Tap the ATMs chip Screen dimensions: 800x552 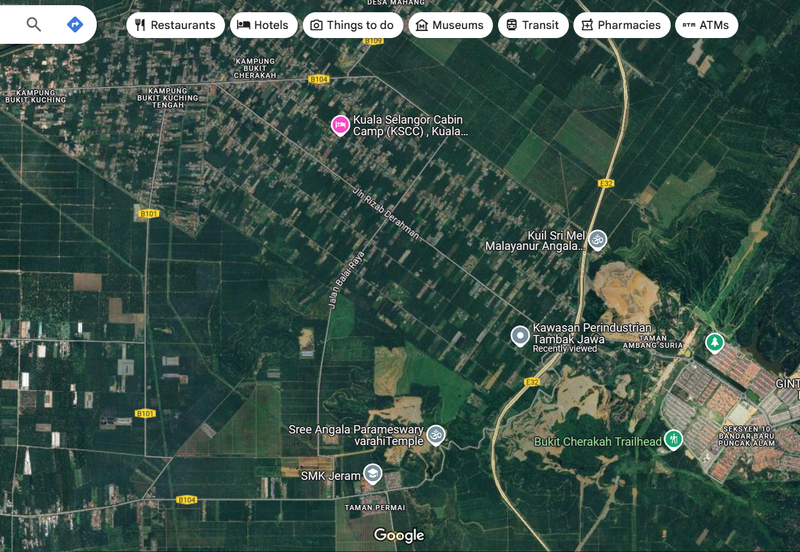[x=706, y=25]
